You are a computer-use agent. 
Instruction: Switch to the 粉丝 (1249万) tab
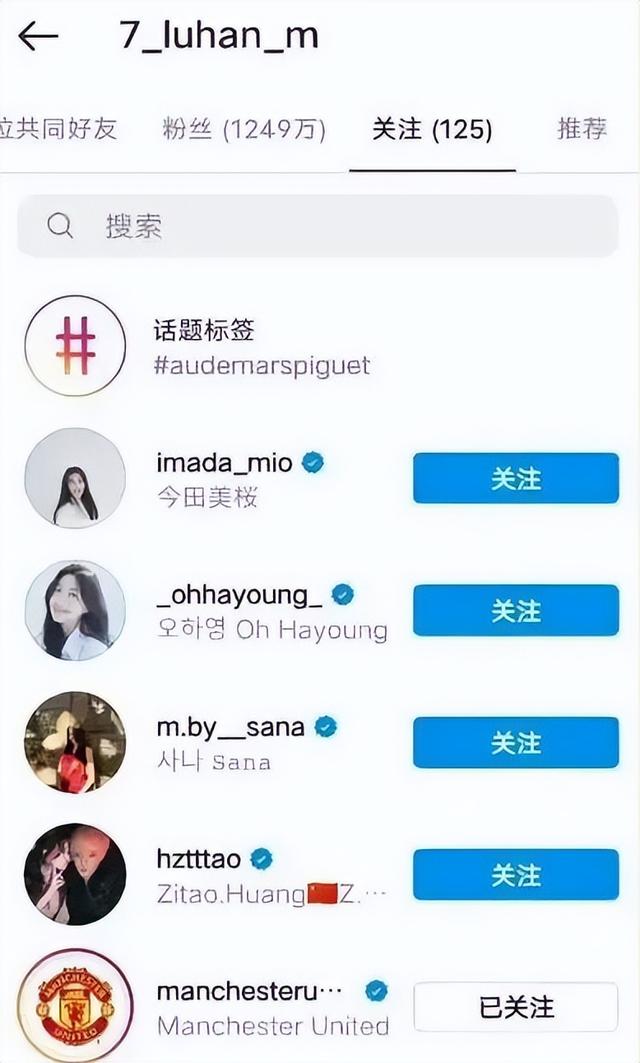(243, 129)
